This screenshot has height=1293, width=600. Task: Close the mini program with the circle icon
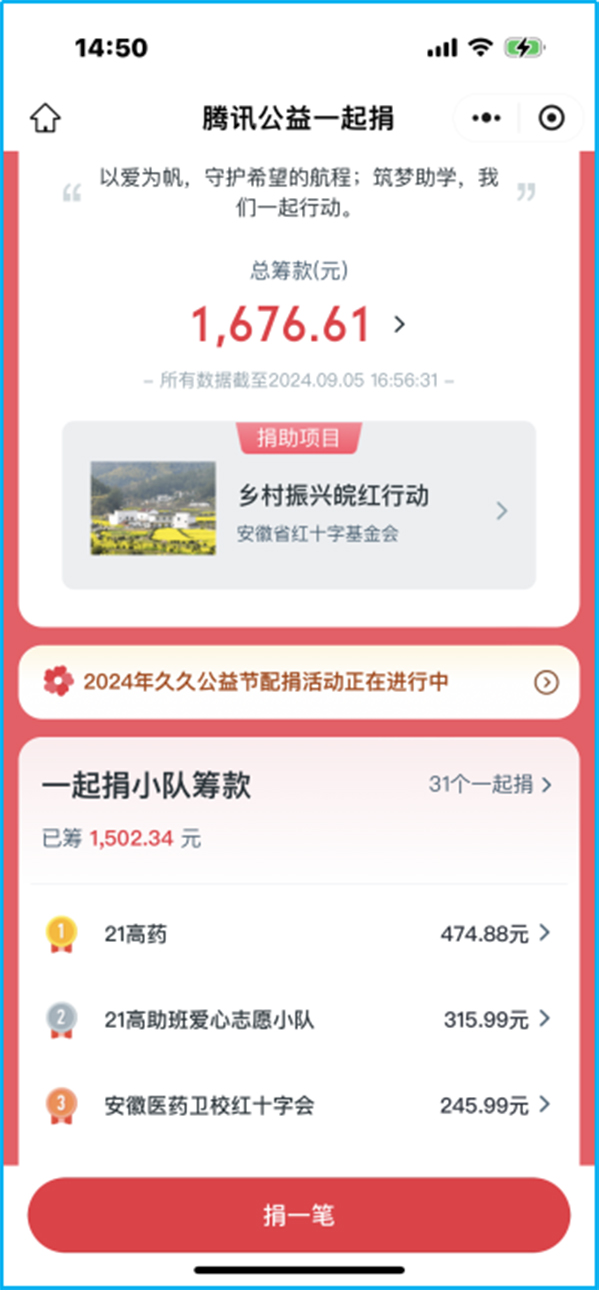pos(551,118)
